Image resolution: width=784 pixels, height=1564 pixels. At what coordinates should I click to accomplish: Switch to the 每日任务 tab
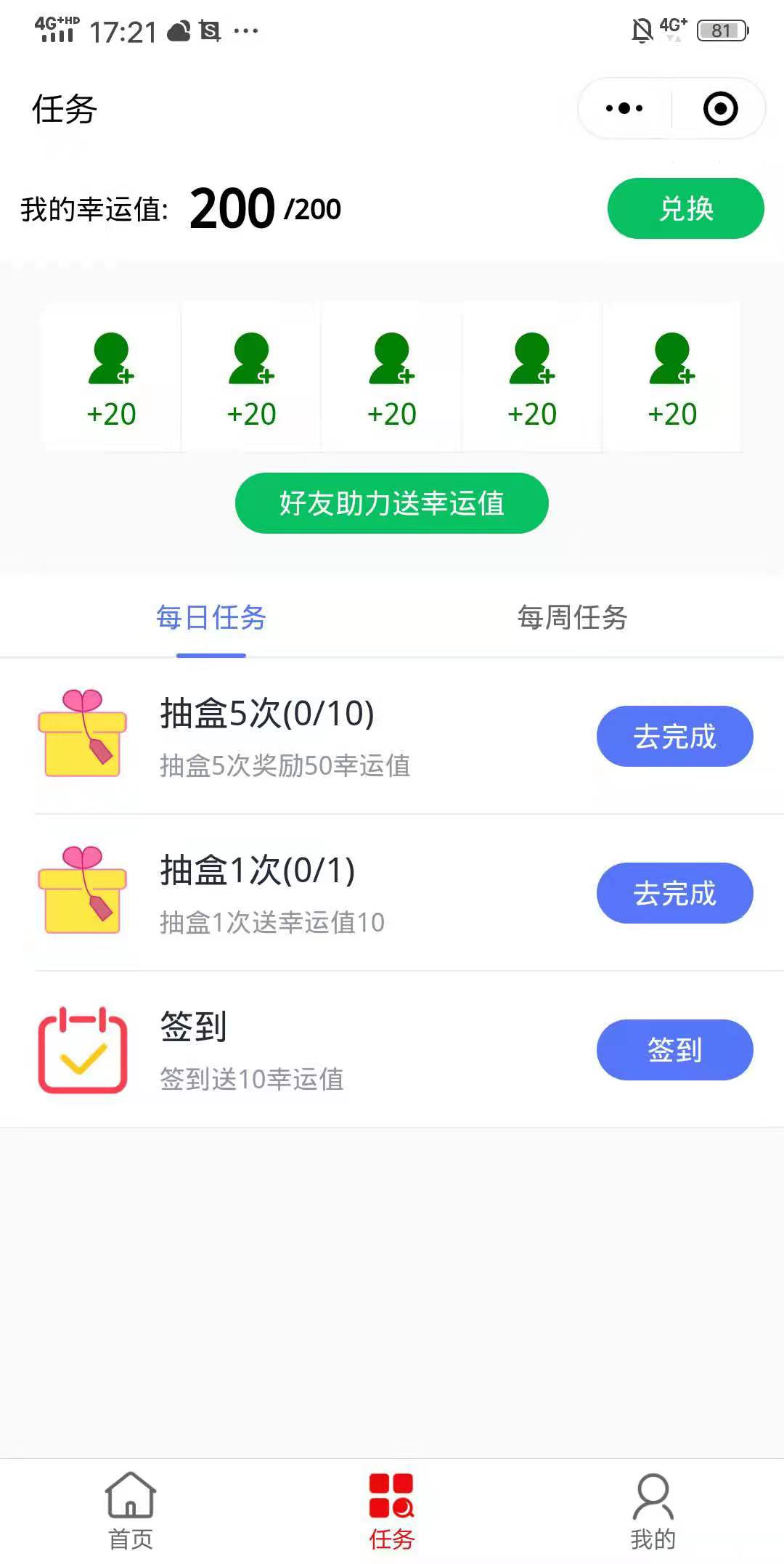[211, 618]
